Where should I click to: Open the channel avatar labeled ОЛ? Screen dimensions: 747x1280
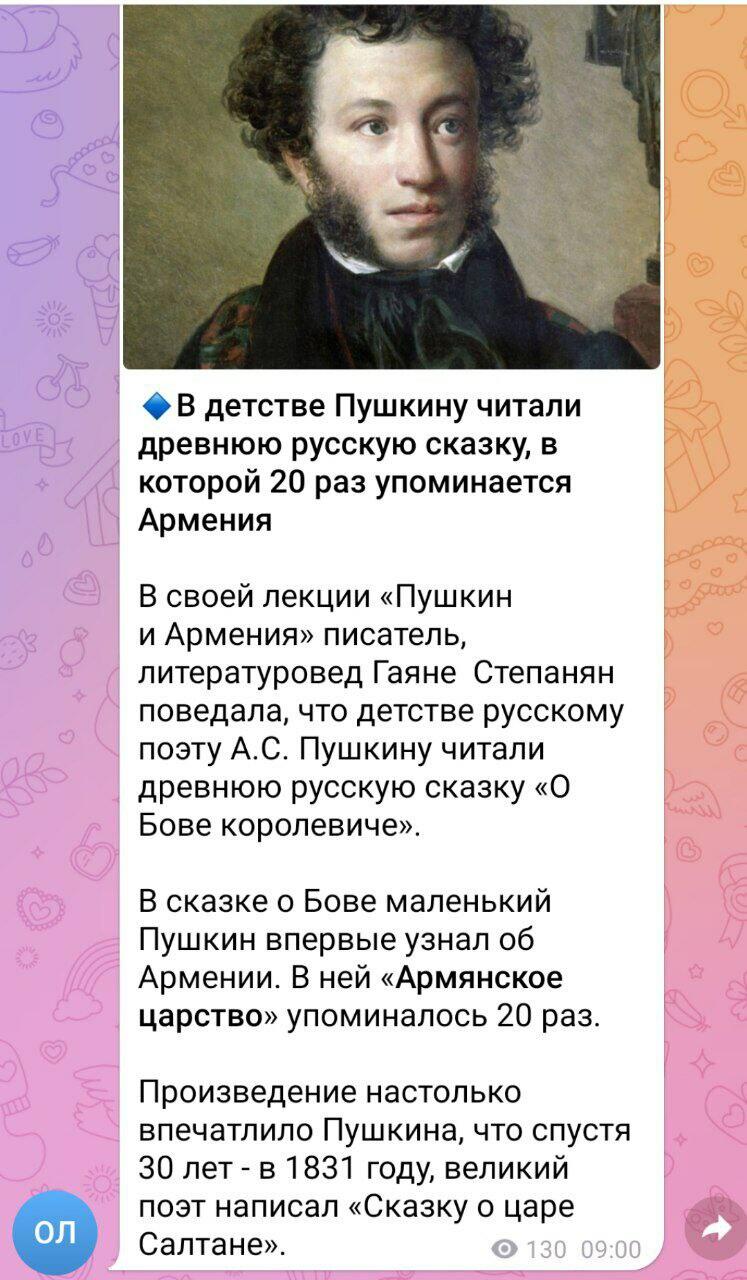tap(54, 1231)
